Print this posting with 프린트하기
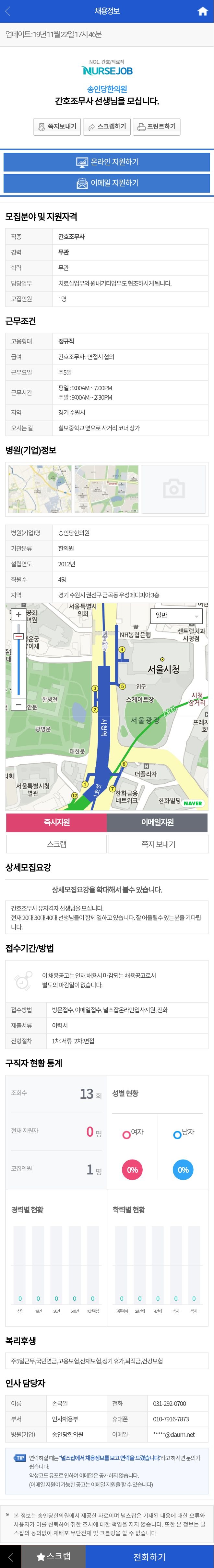214x1568 pixels. click(156, 127)
